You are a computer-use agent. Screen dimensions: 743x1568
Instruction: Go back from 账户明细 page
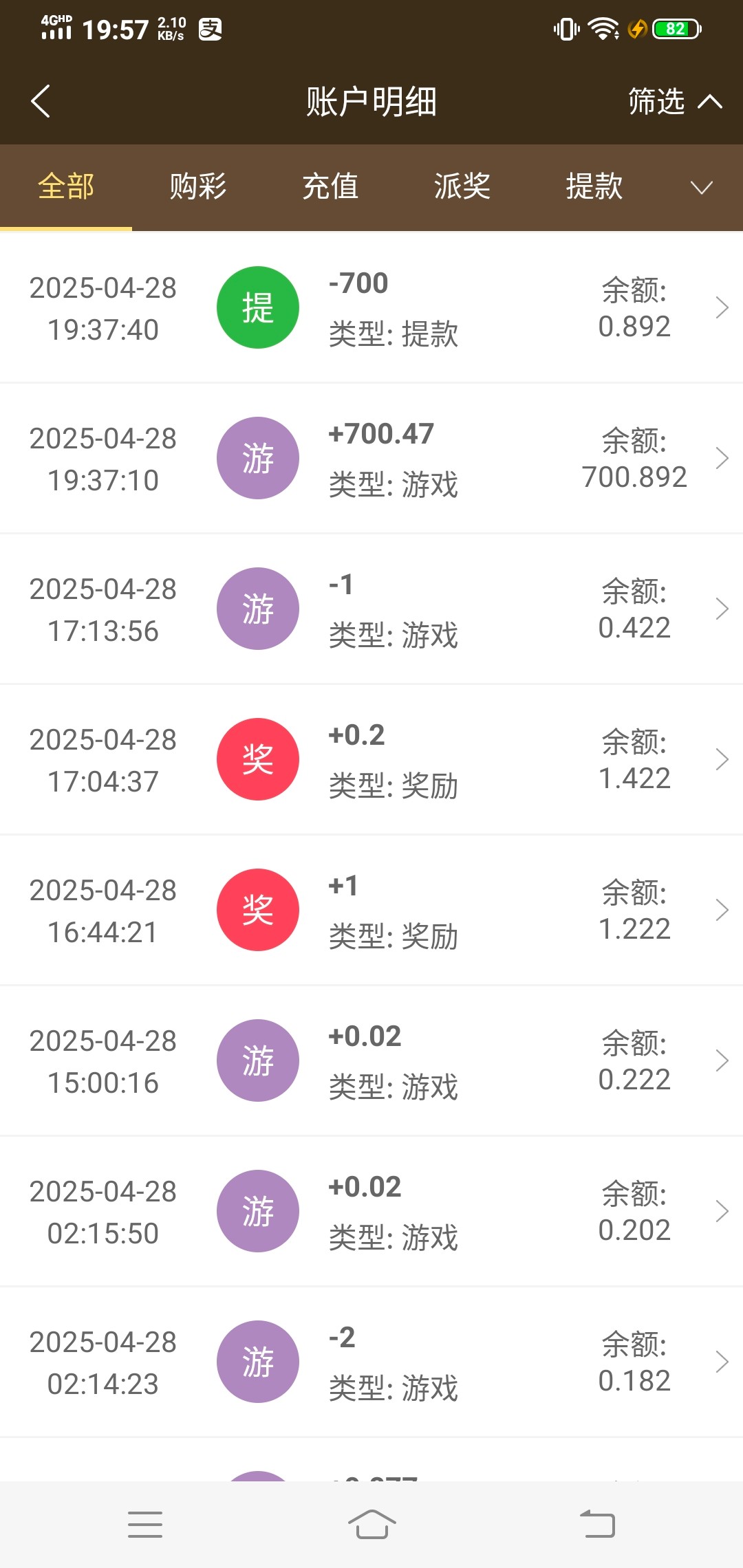(41, 102)
